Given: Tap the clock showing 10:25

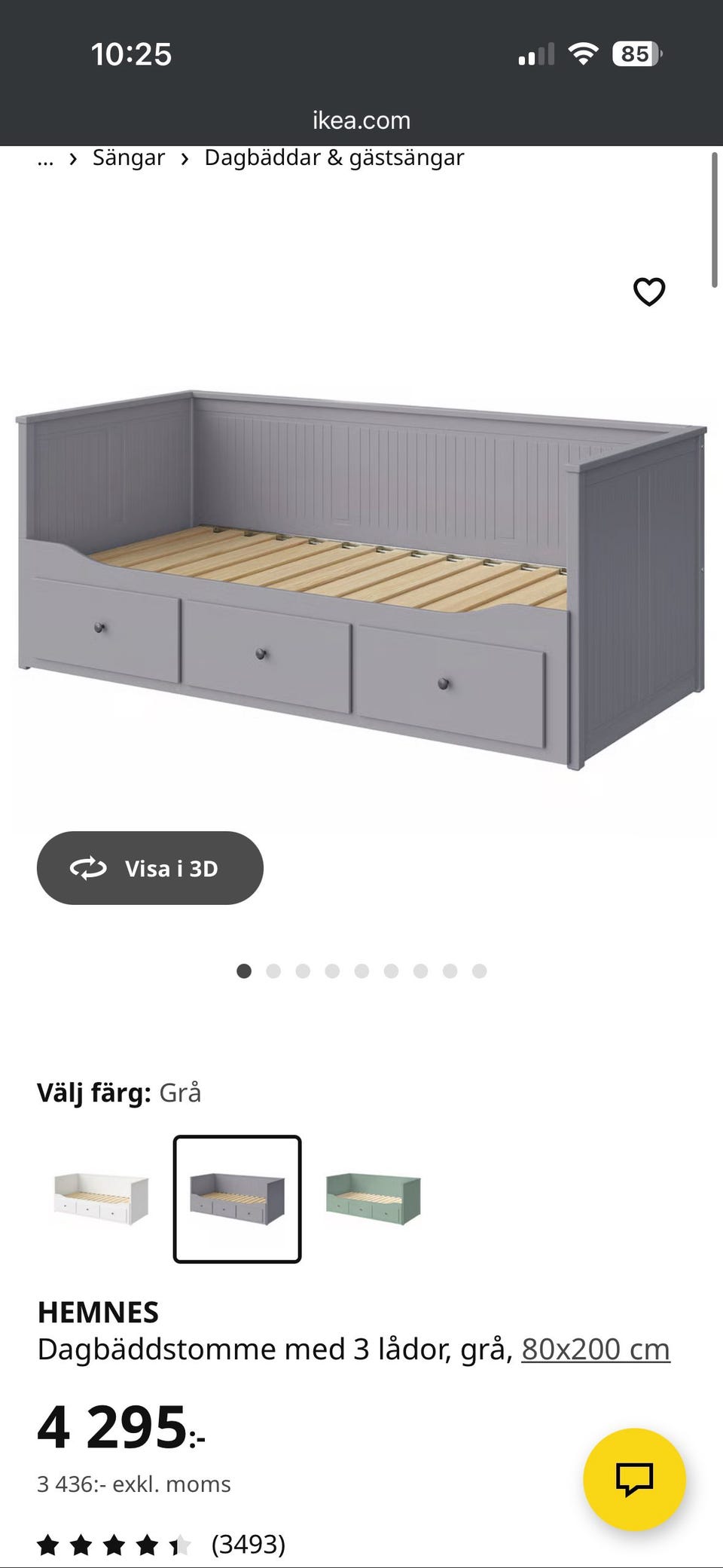Looking at the screenshot, I should (x=132, y=53).
